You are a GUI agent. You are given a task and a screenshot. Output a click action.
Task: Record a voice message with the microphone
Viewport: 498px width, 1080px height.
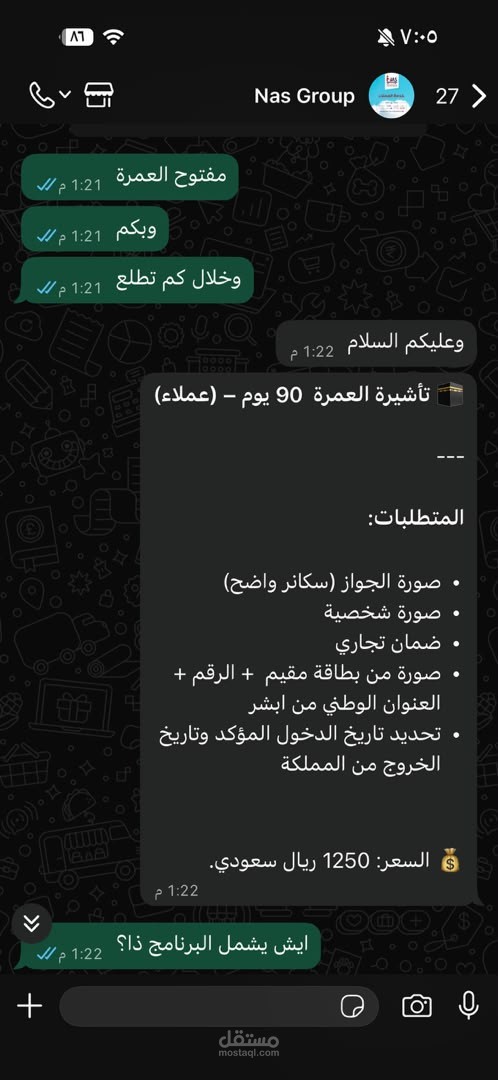[468, 1006]
